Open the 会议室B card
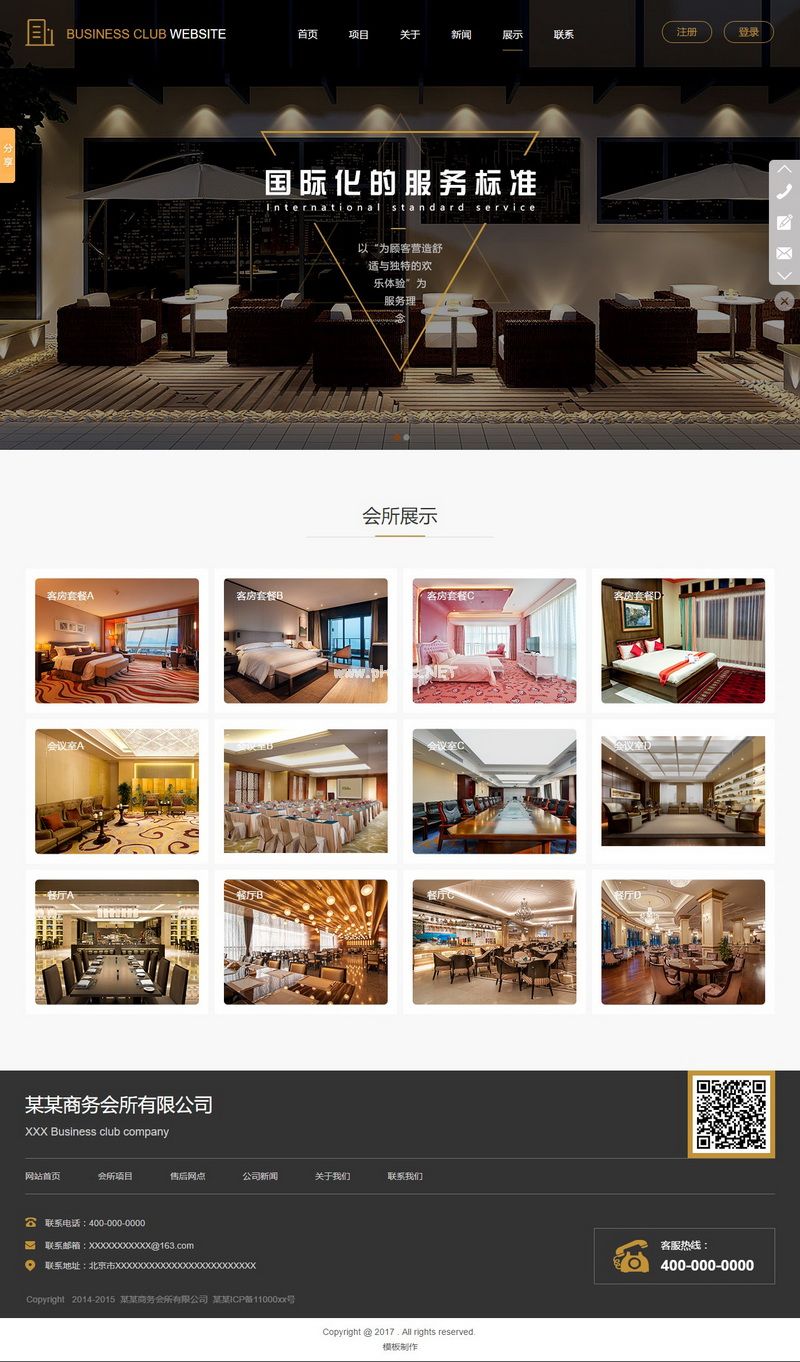Screen dimensions: 800x1362 pyautogui.click(x=305, y=791)
